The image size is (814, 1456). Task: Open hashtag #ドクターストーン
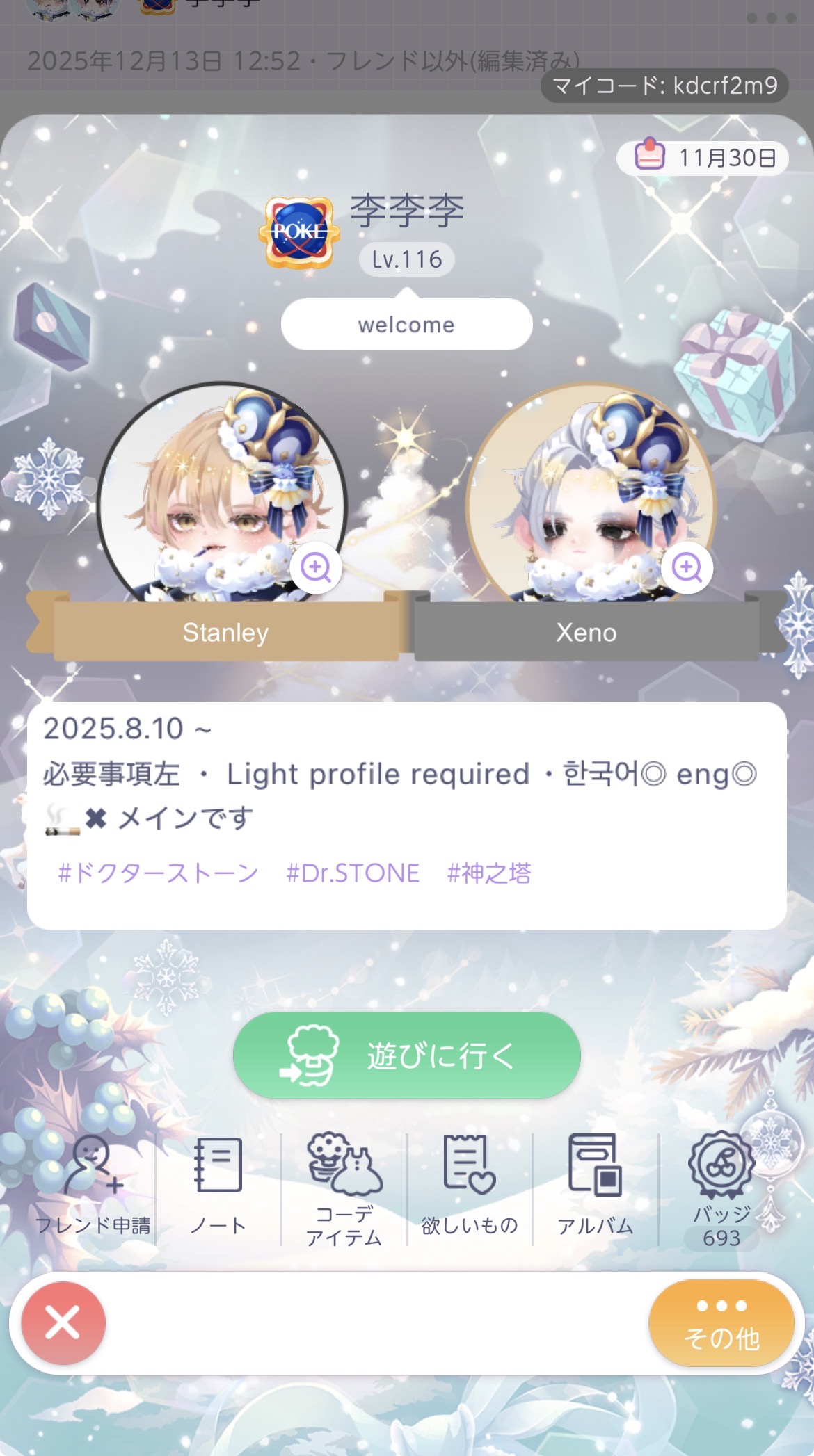(x=158, y=873)
